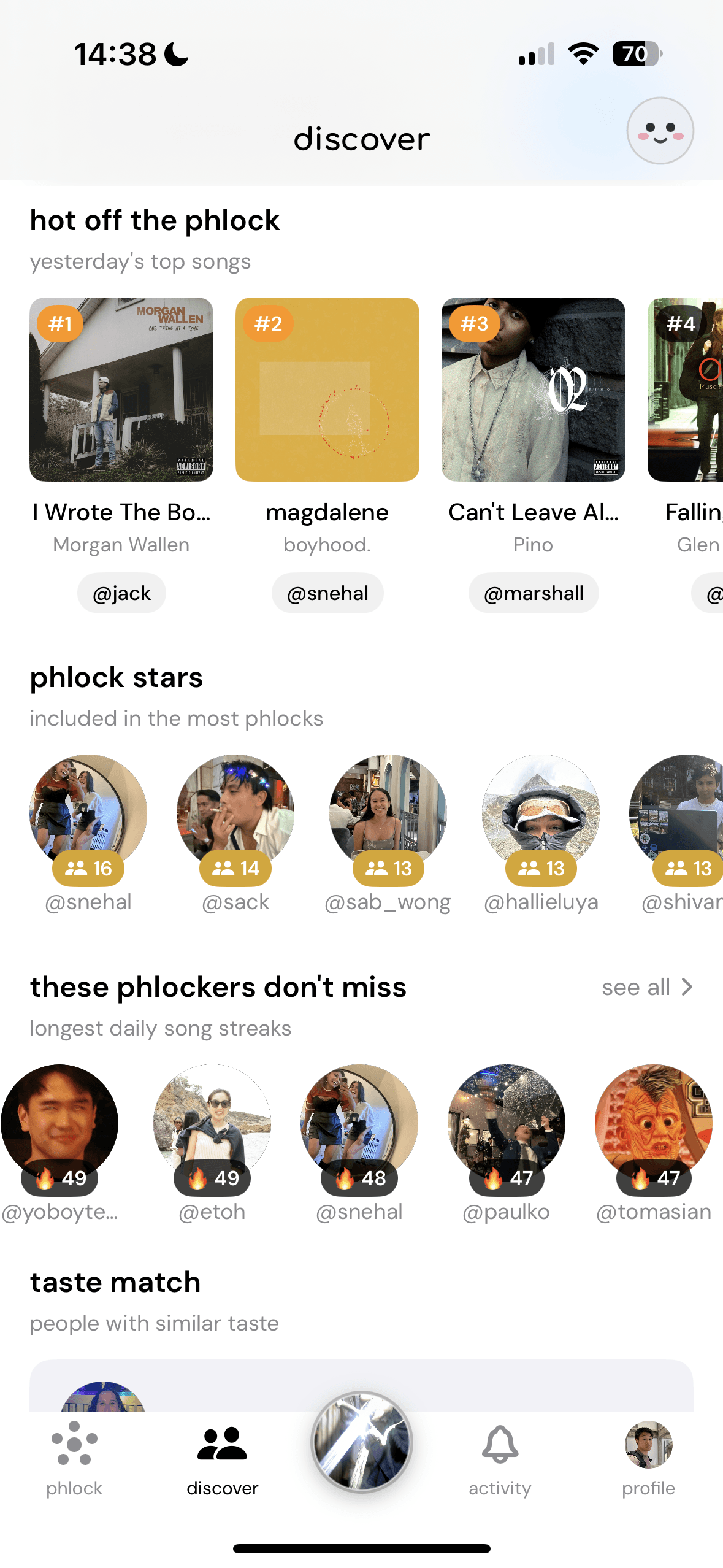
Task: View @sack in phlock stars
Action: [x=235, y=813]
